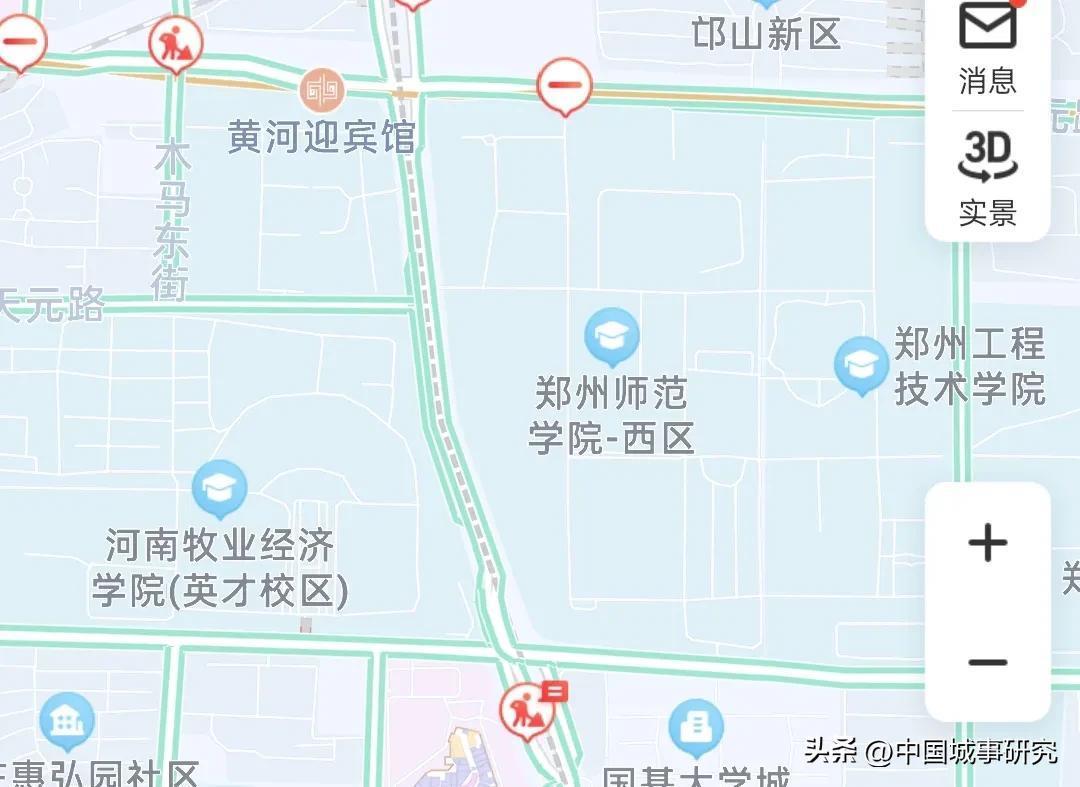Open the 国基大学城 building marker
Screen dimensions: 1080x787
pos(695,727)
